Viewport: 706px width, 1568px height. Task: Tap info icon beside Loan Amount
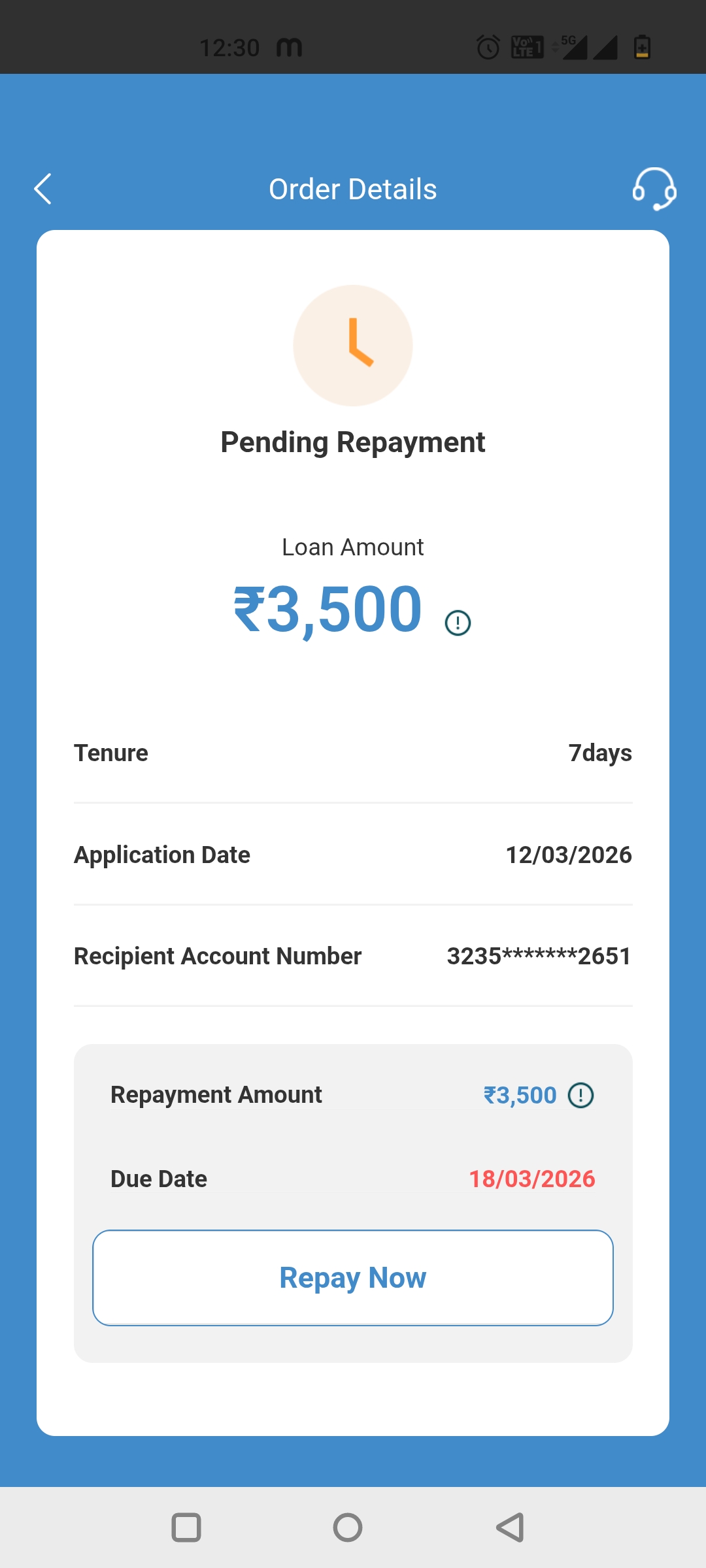click(x=458, y=623)
